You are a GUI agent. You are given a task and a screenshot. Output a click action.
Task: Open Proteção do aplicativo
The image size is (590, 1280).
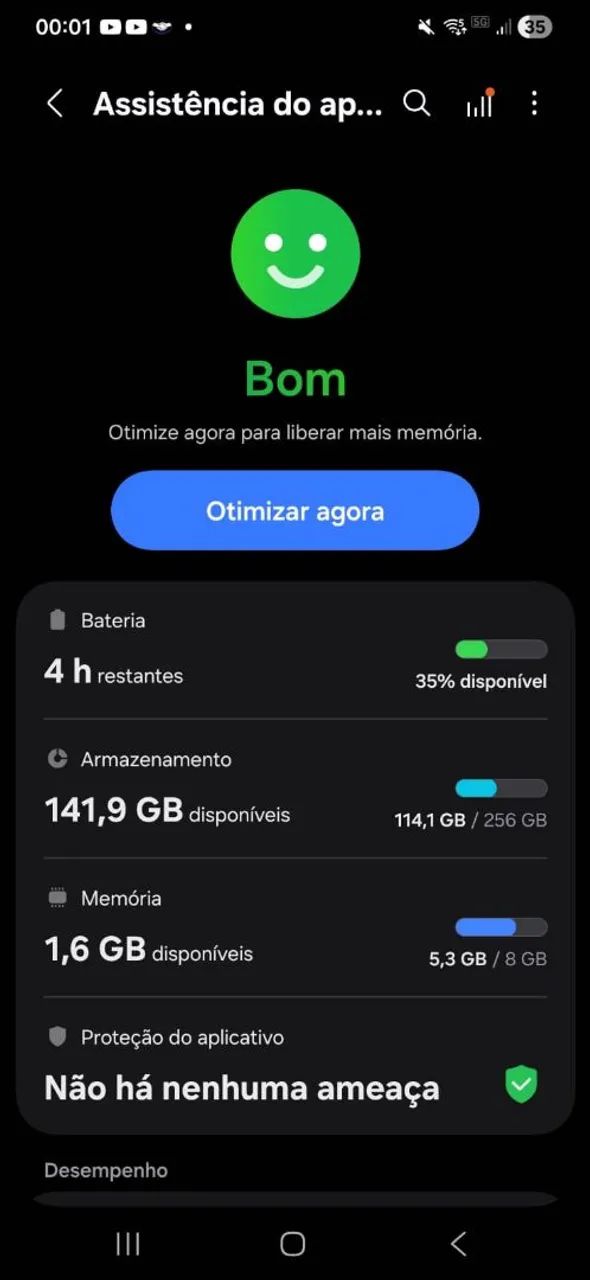click(295, 1065)
